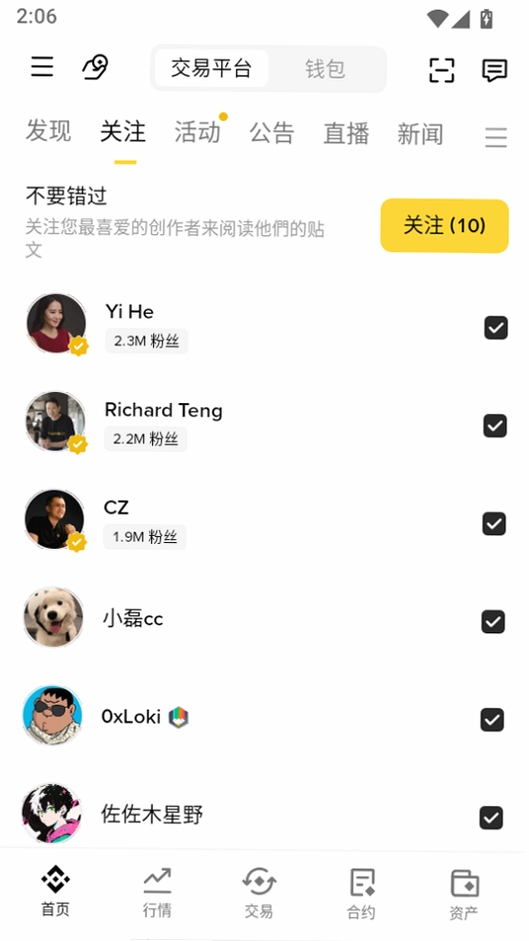
Task: Open the hamburger menu
Action: (x=42, y=67)
